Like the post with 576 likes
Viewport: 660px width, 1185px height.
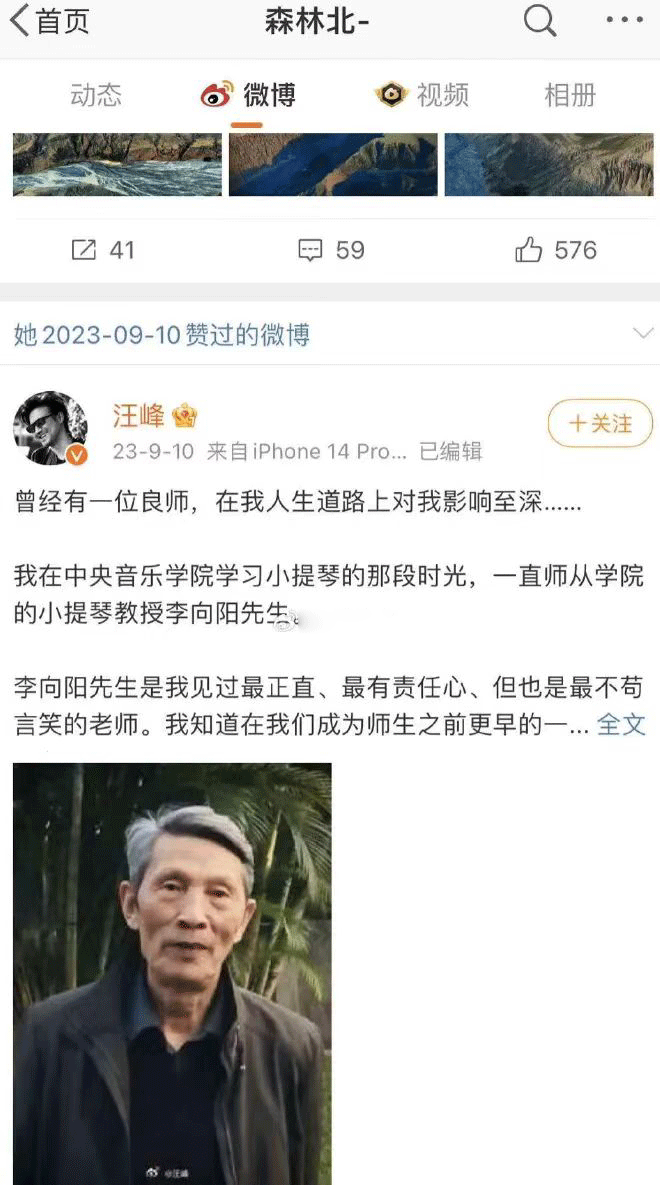click(556, 250)
